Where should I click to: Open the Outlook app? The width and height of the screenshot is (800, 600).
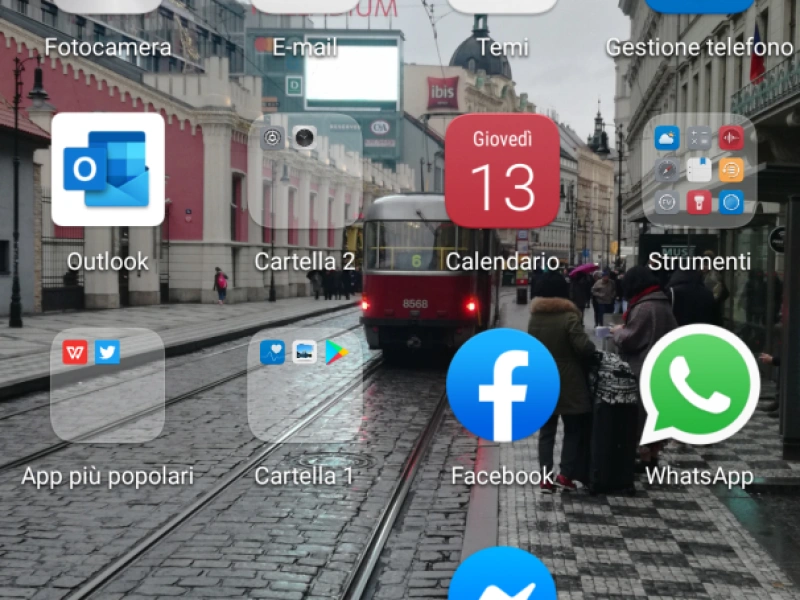(x=108, y=169)
